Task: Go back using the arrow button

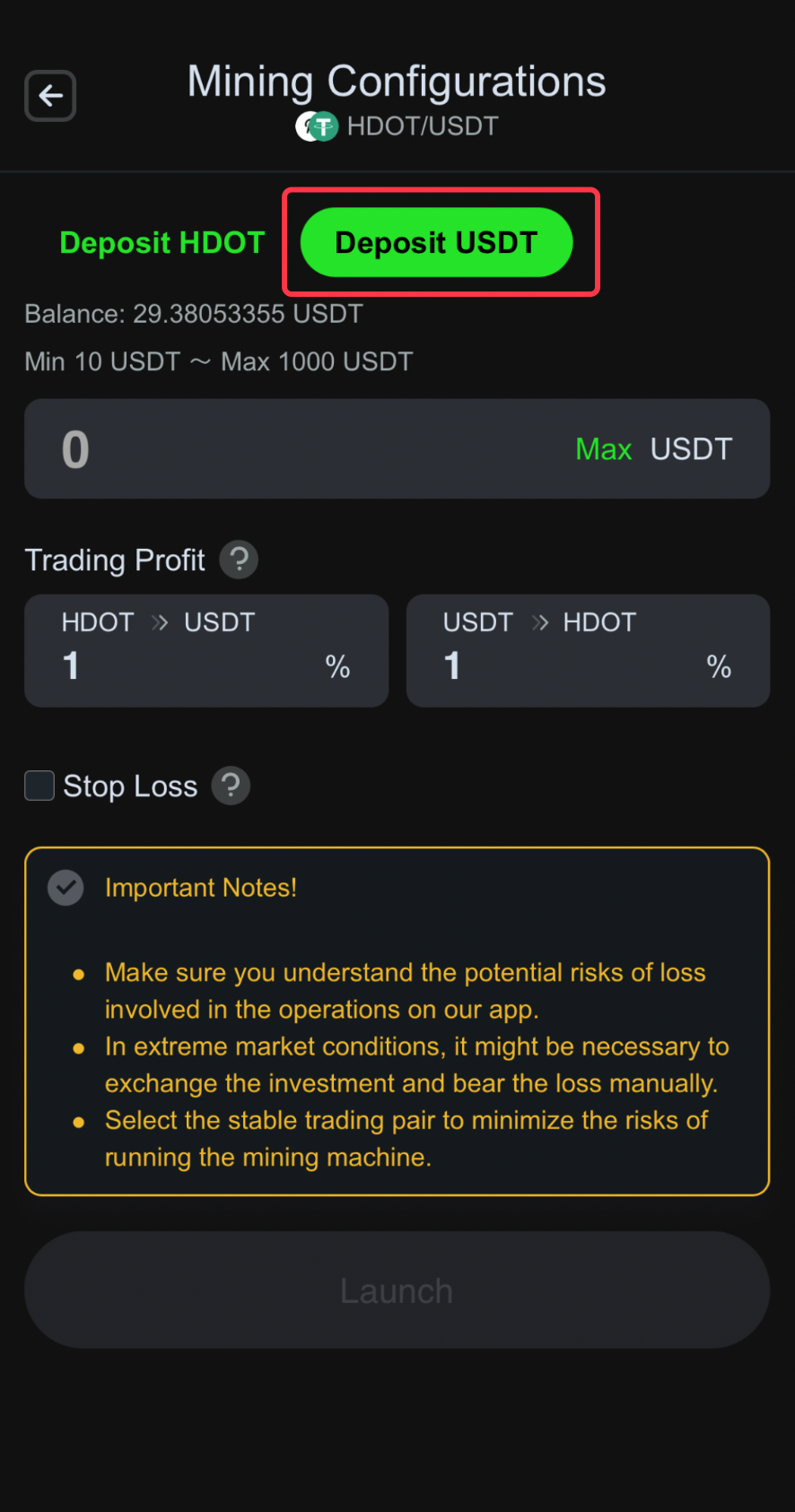Action: tap(50, 95)
